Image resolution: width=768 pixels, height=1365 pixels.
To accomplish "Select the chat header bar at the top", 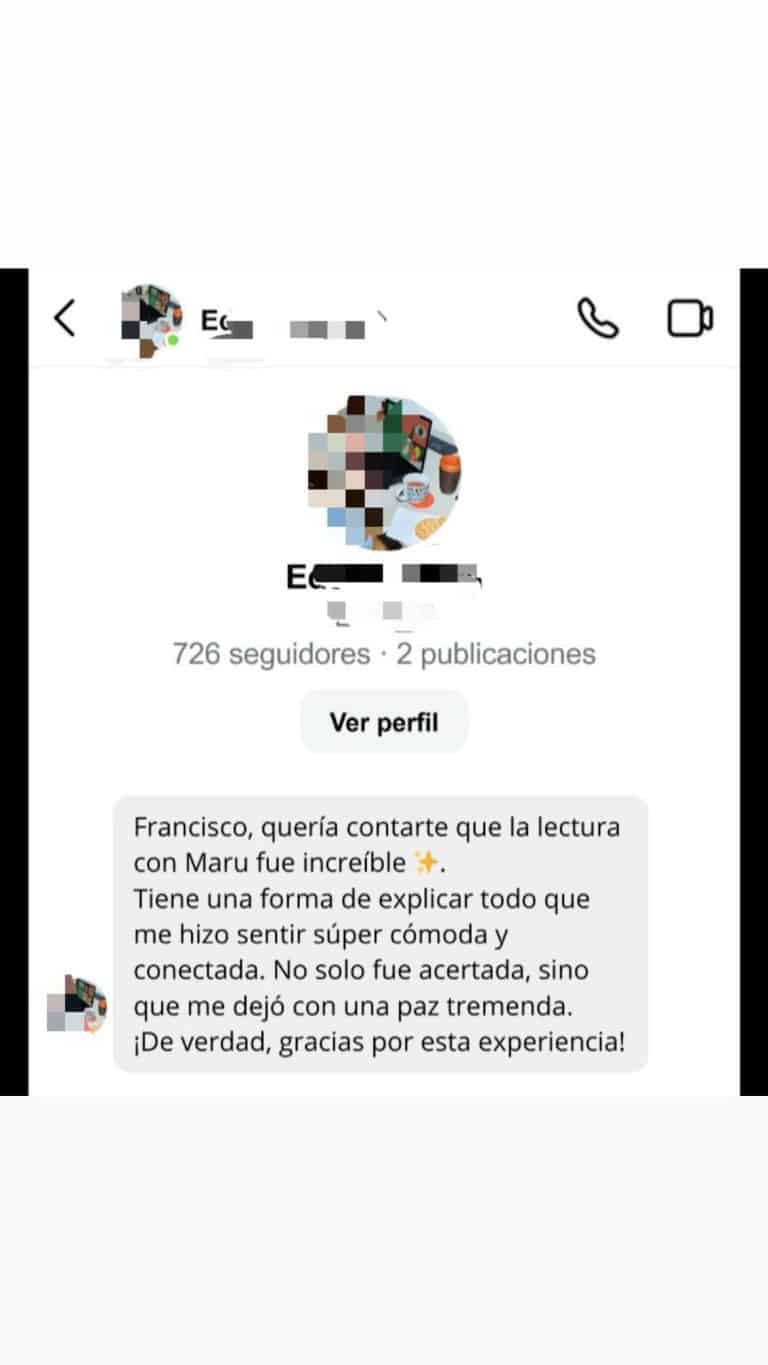I will tap(384, 317).
